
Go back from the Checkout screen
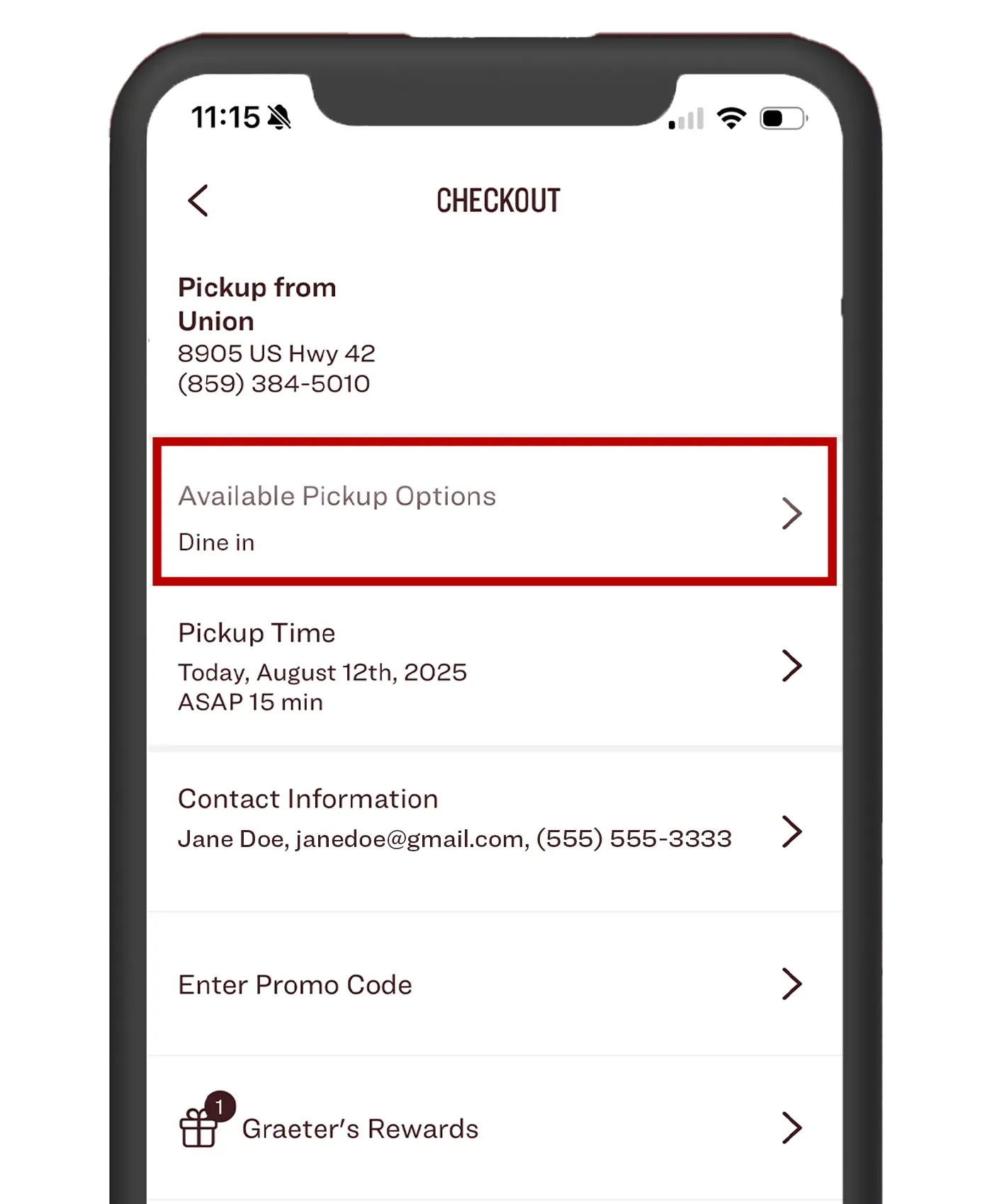click(198, 200)
